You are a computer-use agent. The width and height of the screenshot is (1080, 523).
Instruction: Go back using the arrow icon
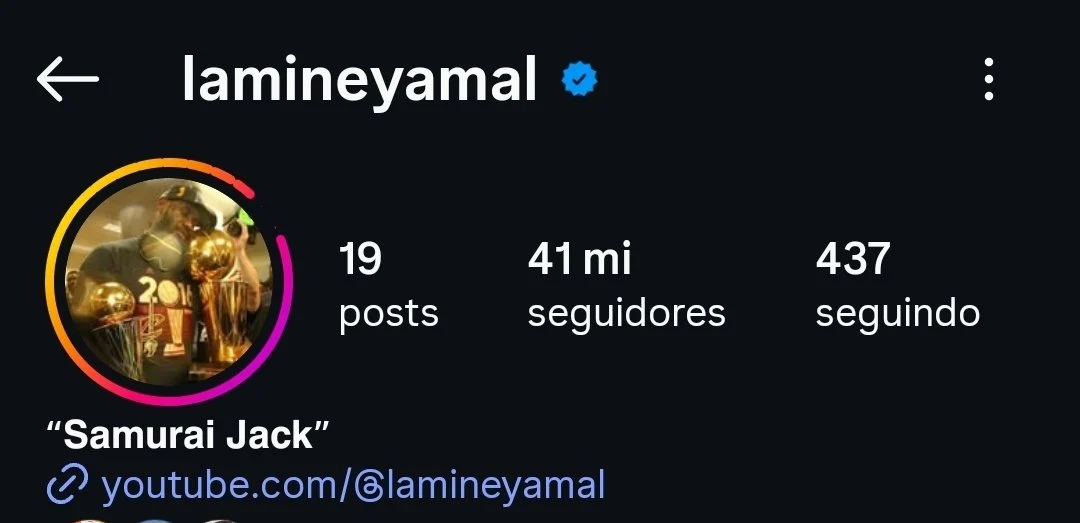click(68, 79)
